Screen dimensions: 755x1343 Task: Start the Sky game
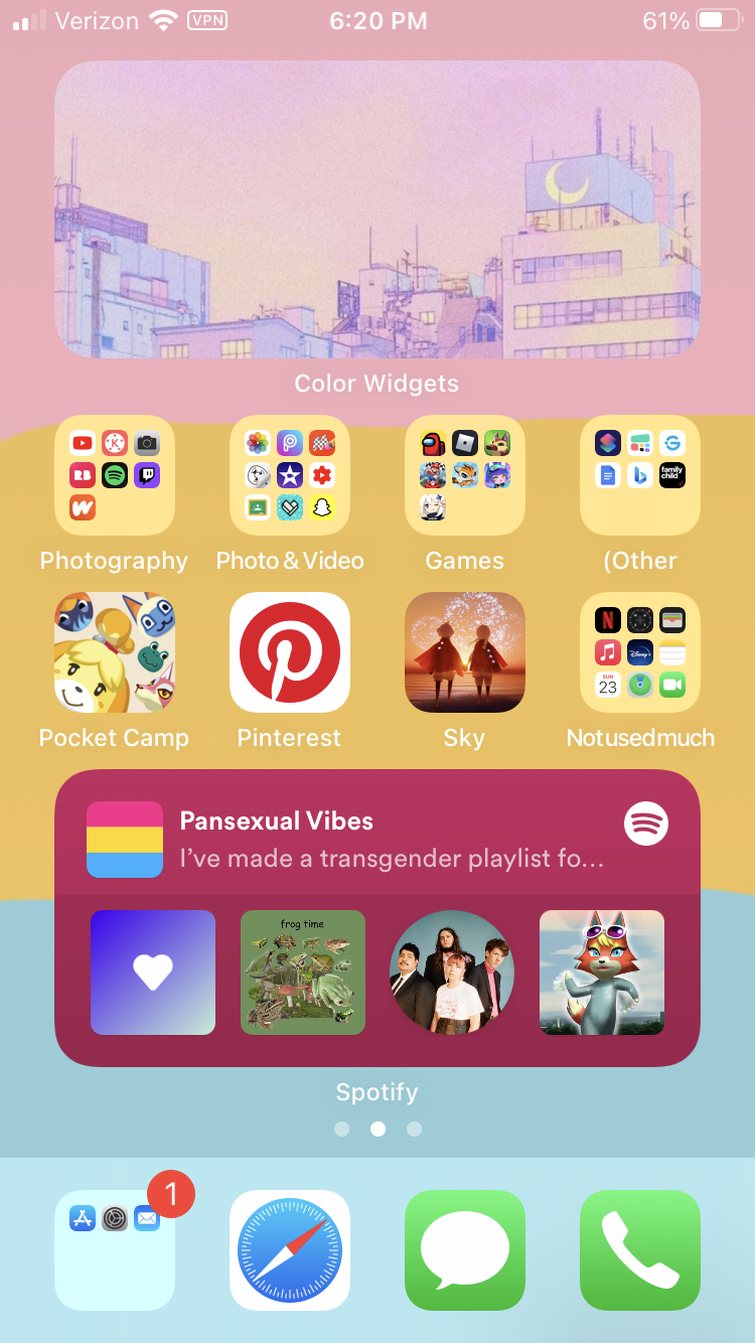click(x=465, y=652)
